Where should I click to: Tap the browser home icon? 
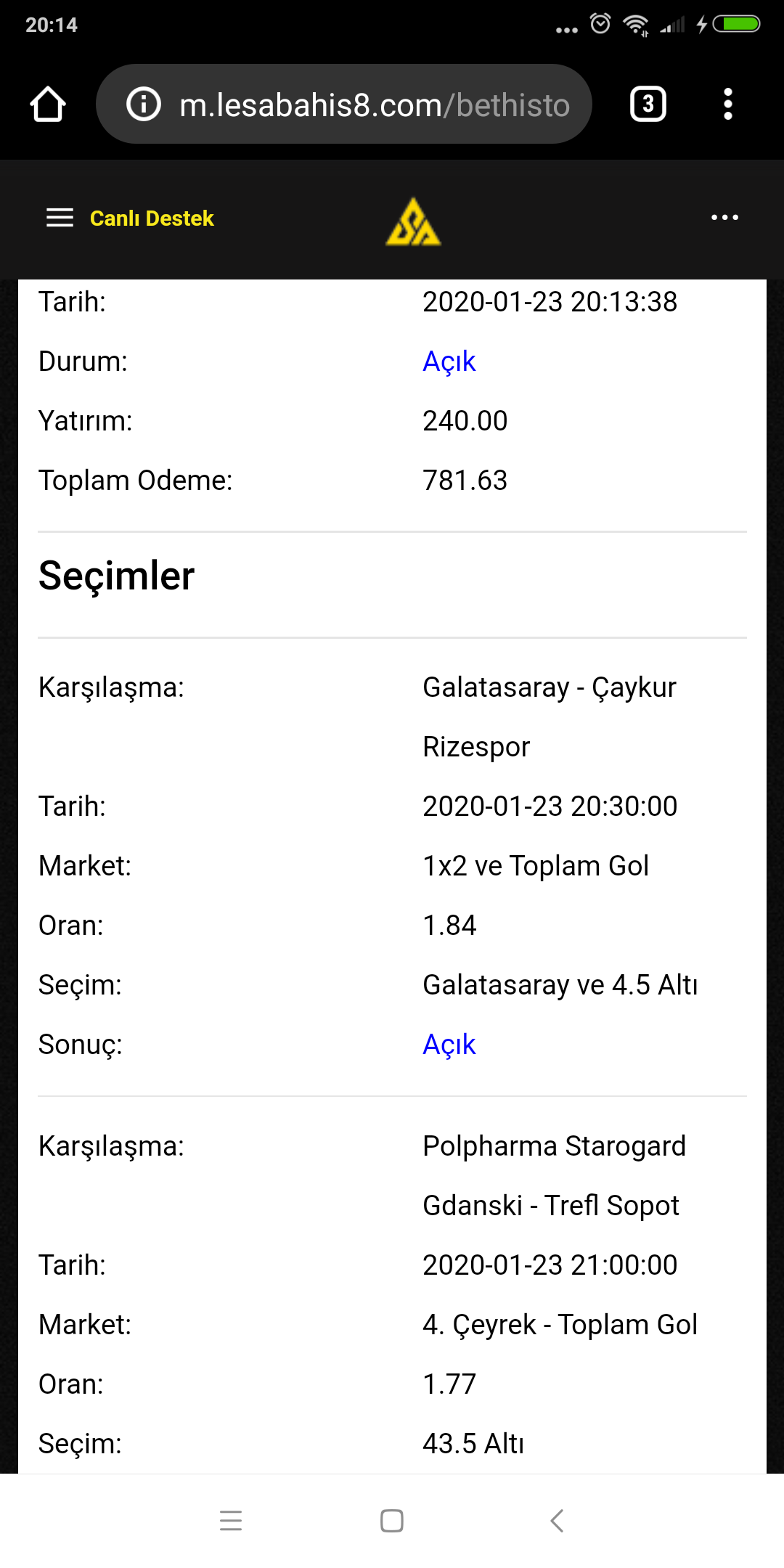coord(48,105)
